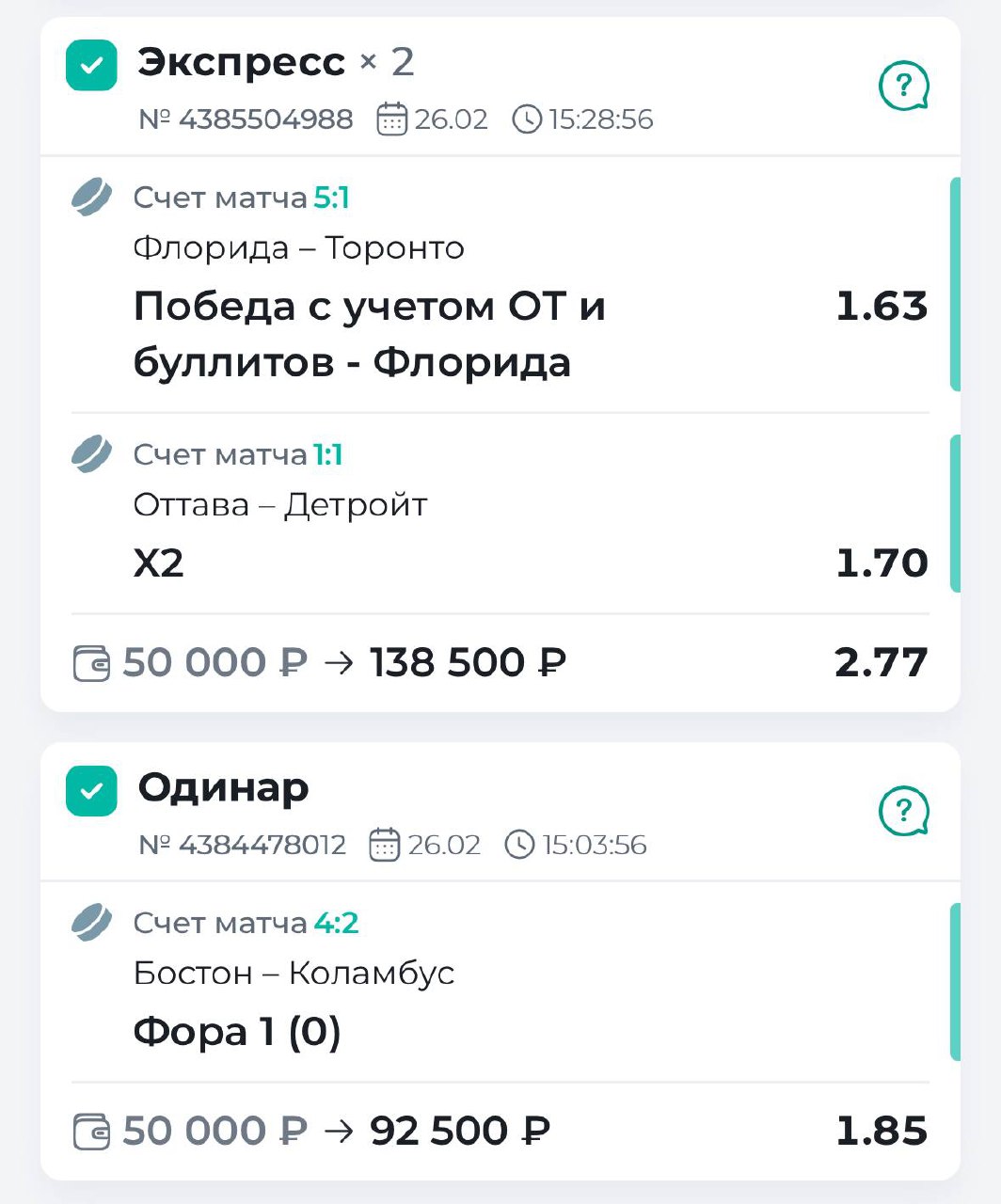Open help for the Одинар bet № 4384478012
The width and height of the screenshot is (1001, 1204).
coord(903,812)
